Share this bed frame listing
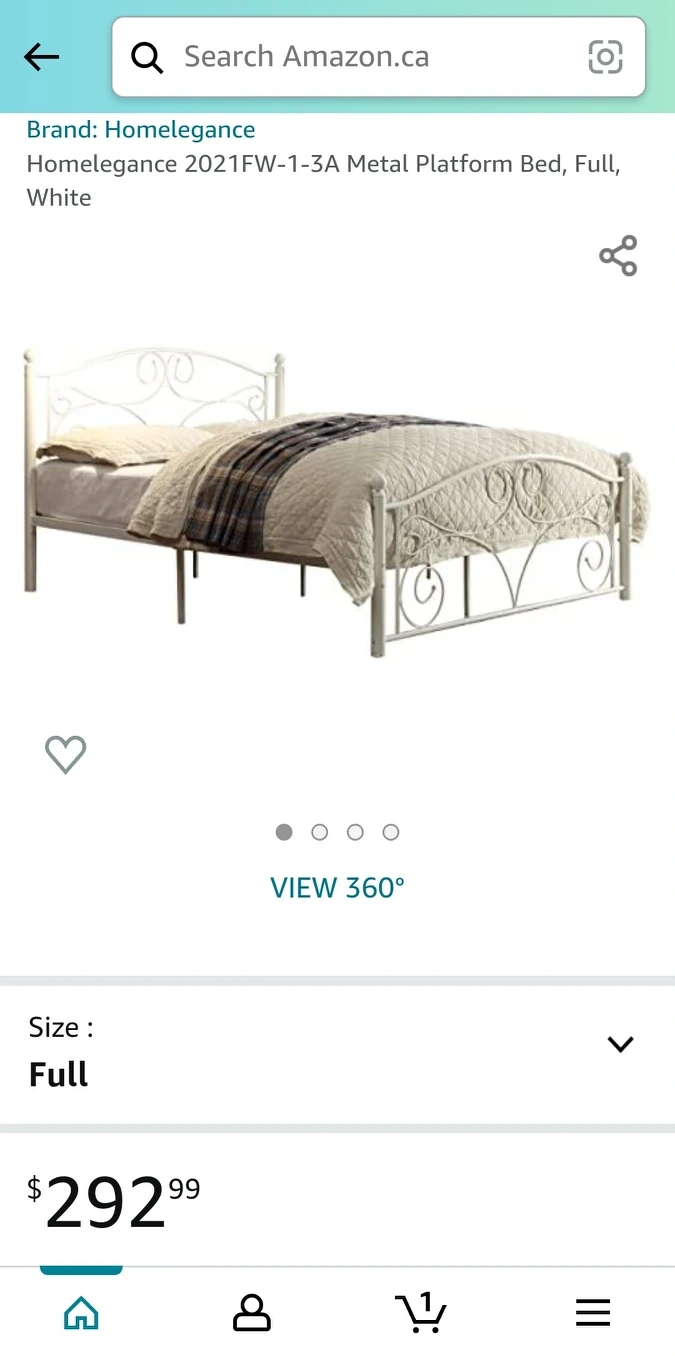675x1356 pixels. click(x=618, y=256)
